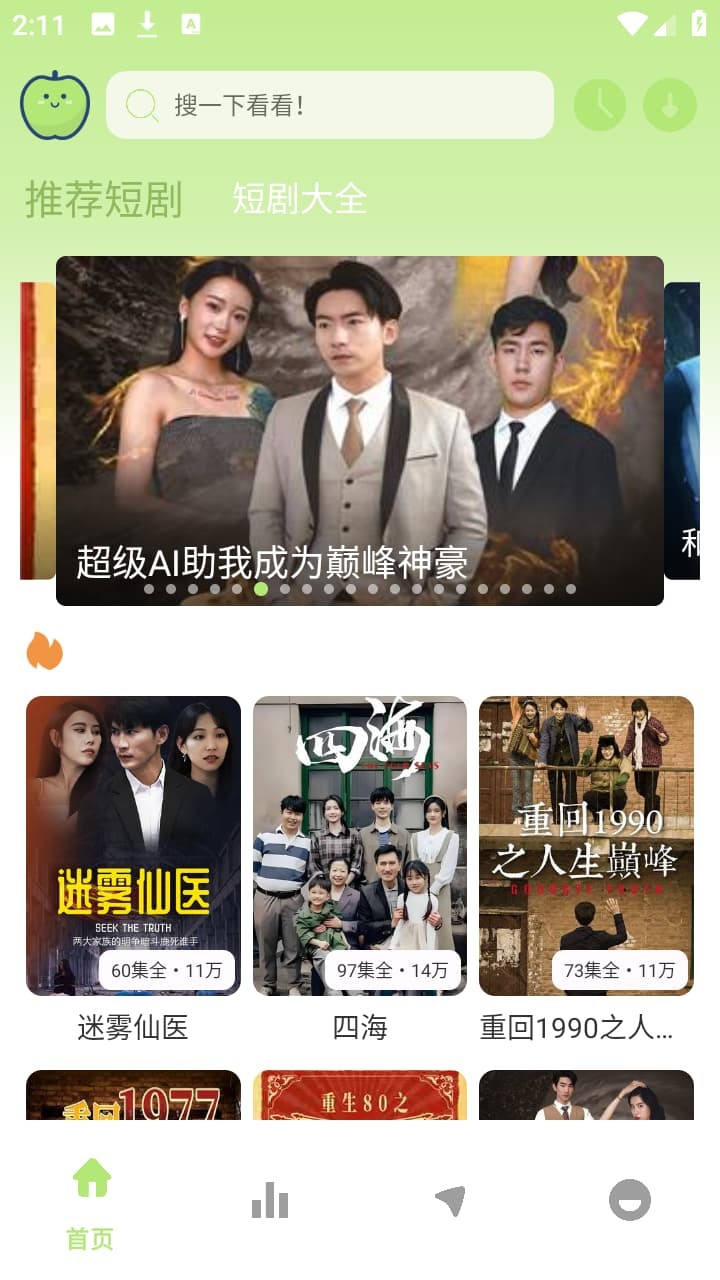Open the 重回1977 drama card
The width and height of the screenshot is (720, 1280).
tap(133, 1096)
